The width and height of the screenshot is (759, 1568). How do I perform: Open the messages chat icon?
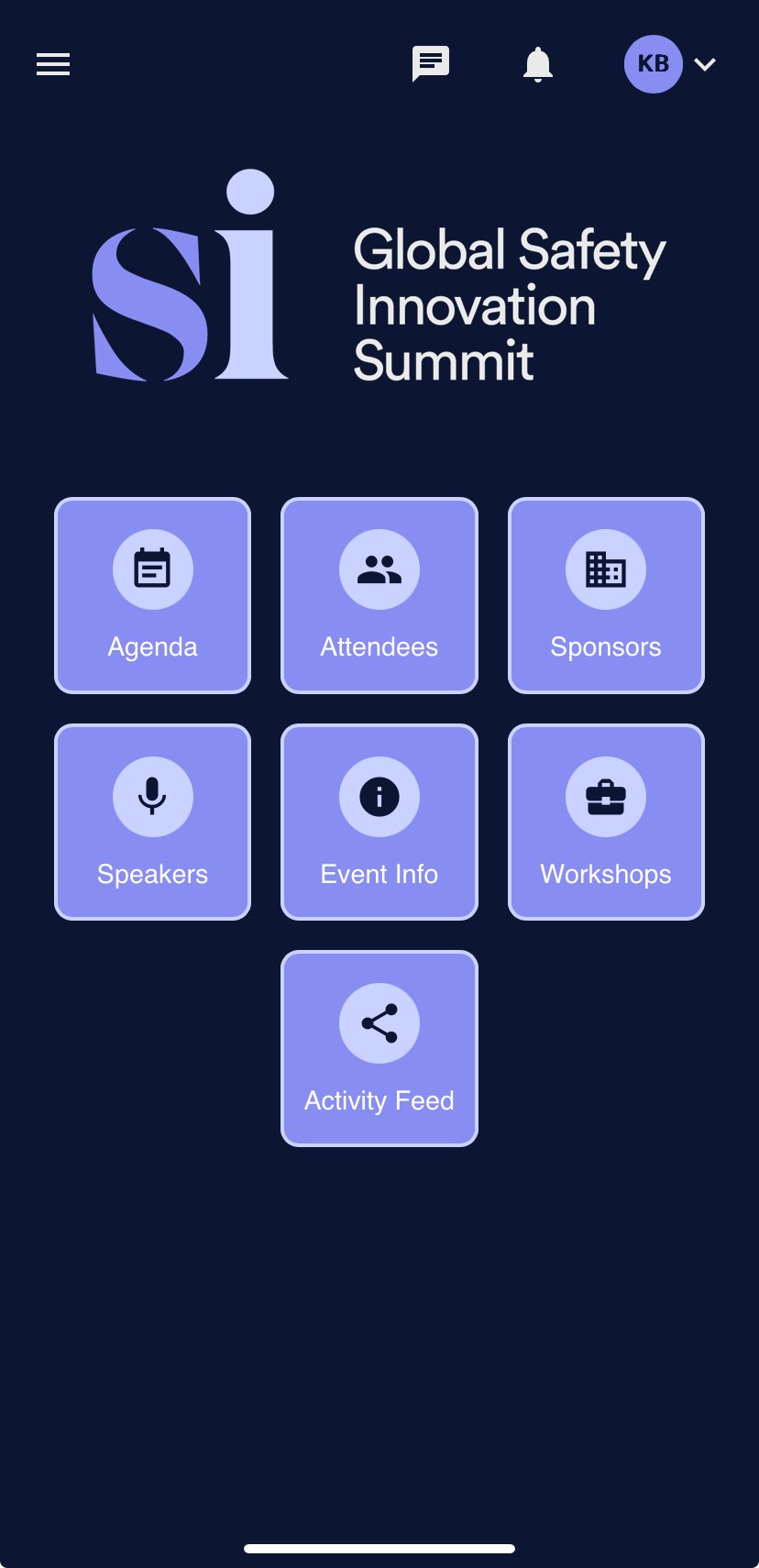coord(430,64)
